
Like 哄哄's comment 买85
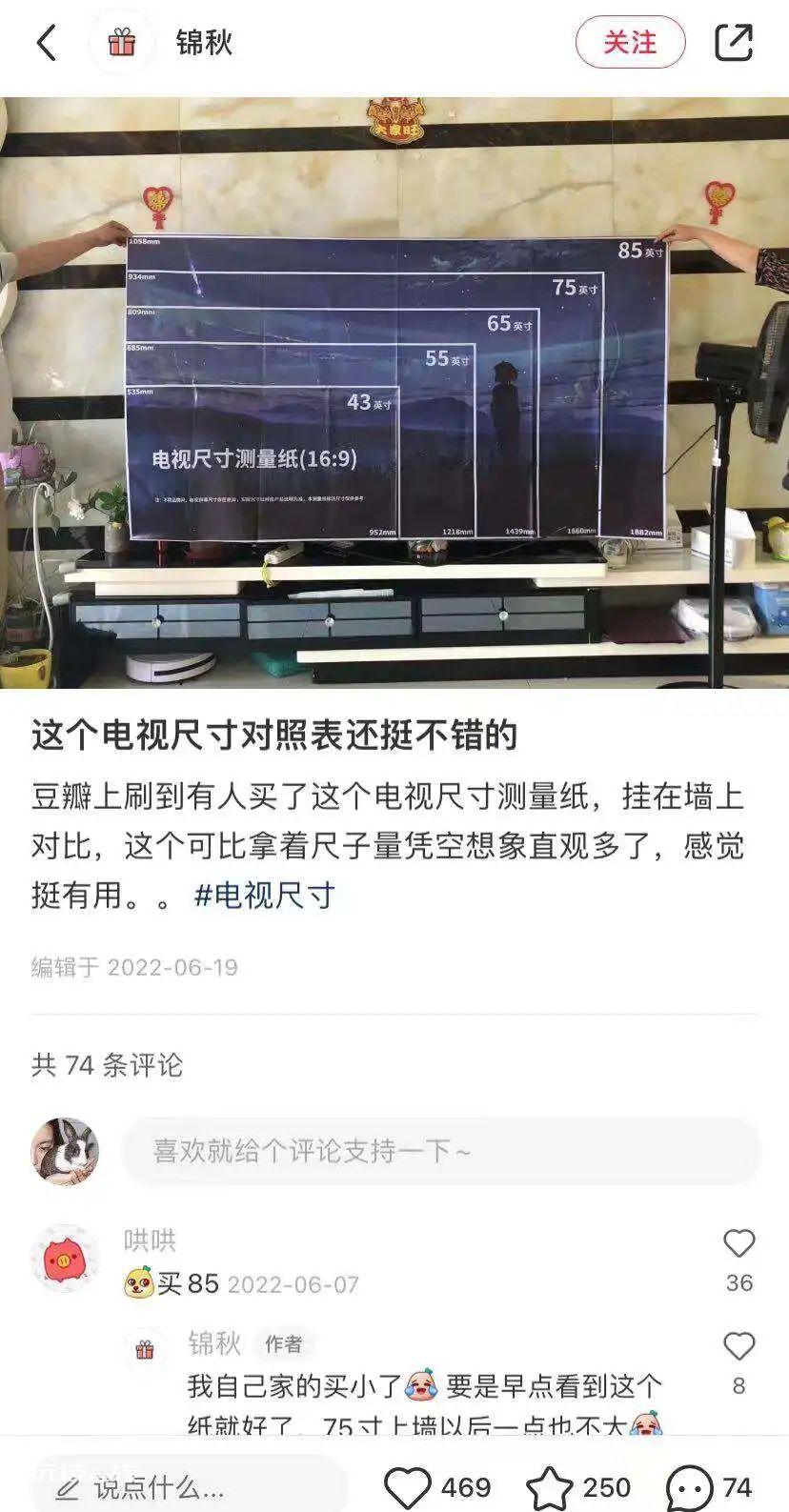tap(739, 1243)
